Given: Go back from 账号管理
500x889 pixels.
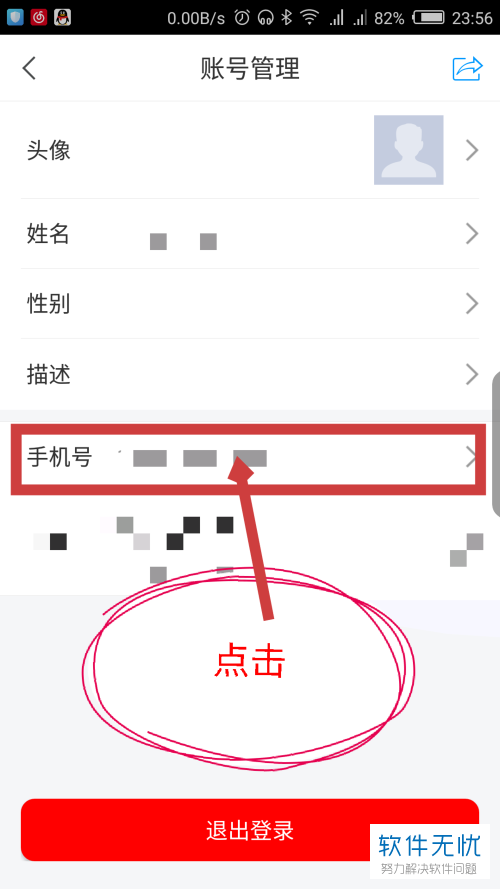Looking at the screenshot, I should point(29,69).
